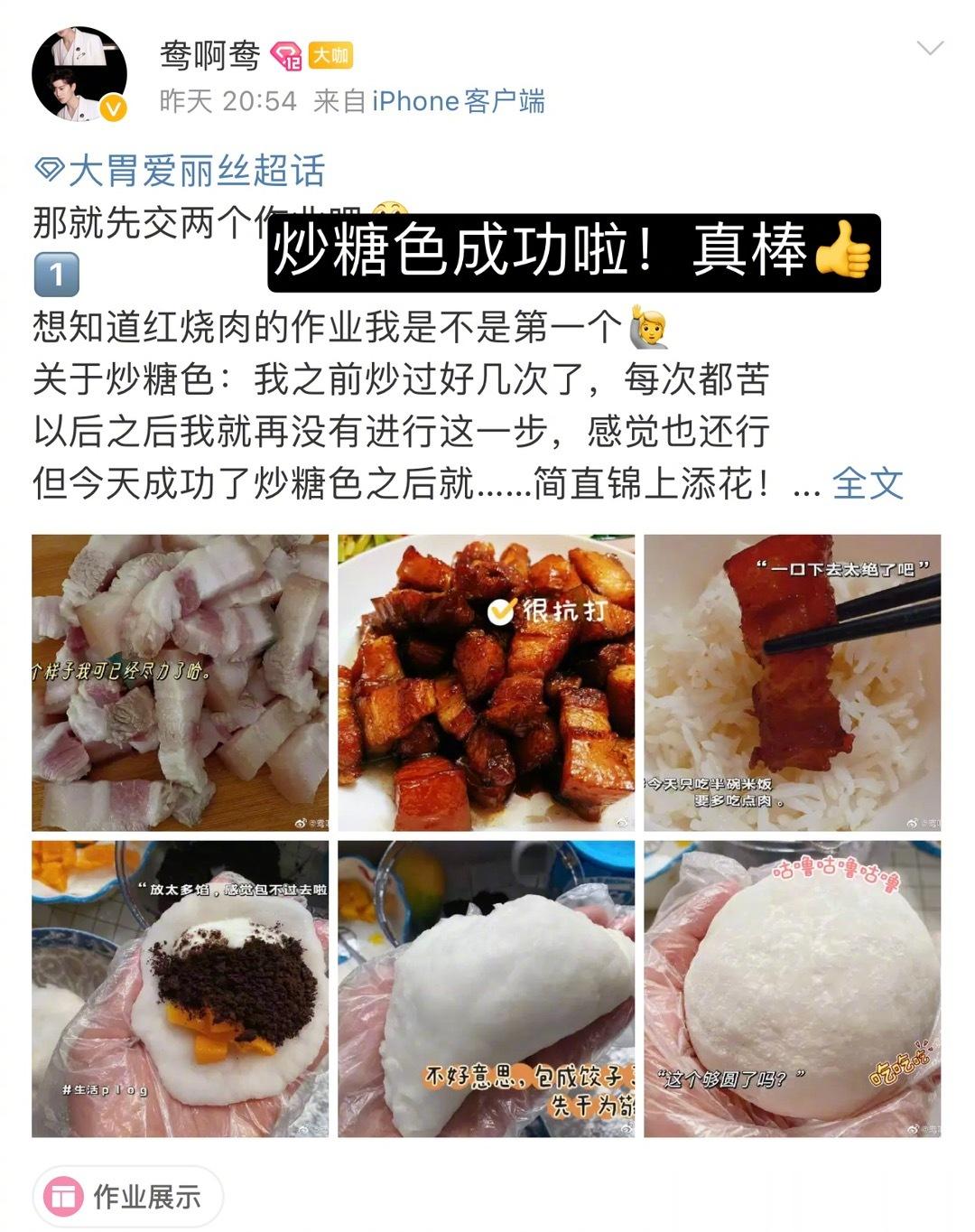This screenshot has height=1232, width=975.
Task: Expand the post with 全文
Action: 867,483
